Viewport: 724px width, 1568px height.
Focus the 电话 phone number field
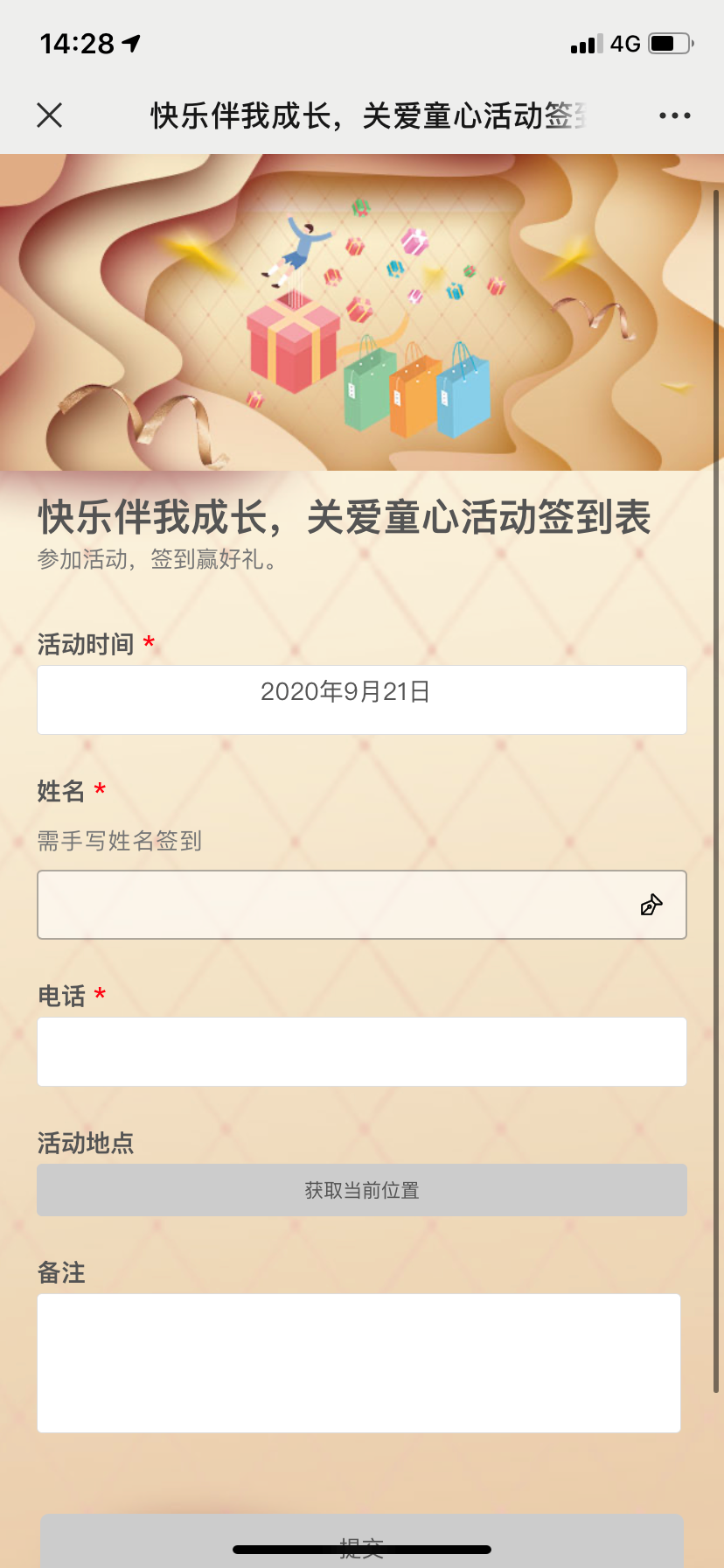tap(361, 1051)
